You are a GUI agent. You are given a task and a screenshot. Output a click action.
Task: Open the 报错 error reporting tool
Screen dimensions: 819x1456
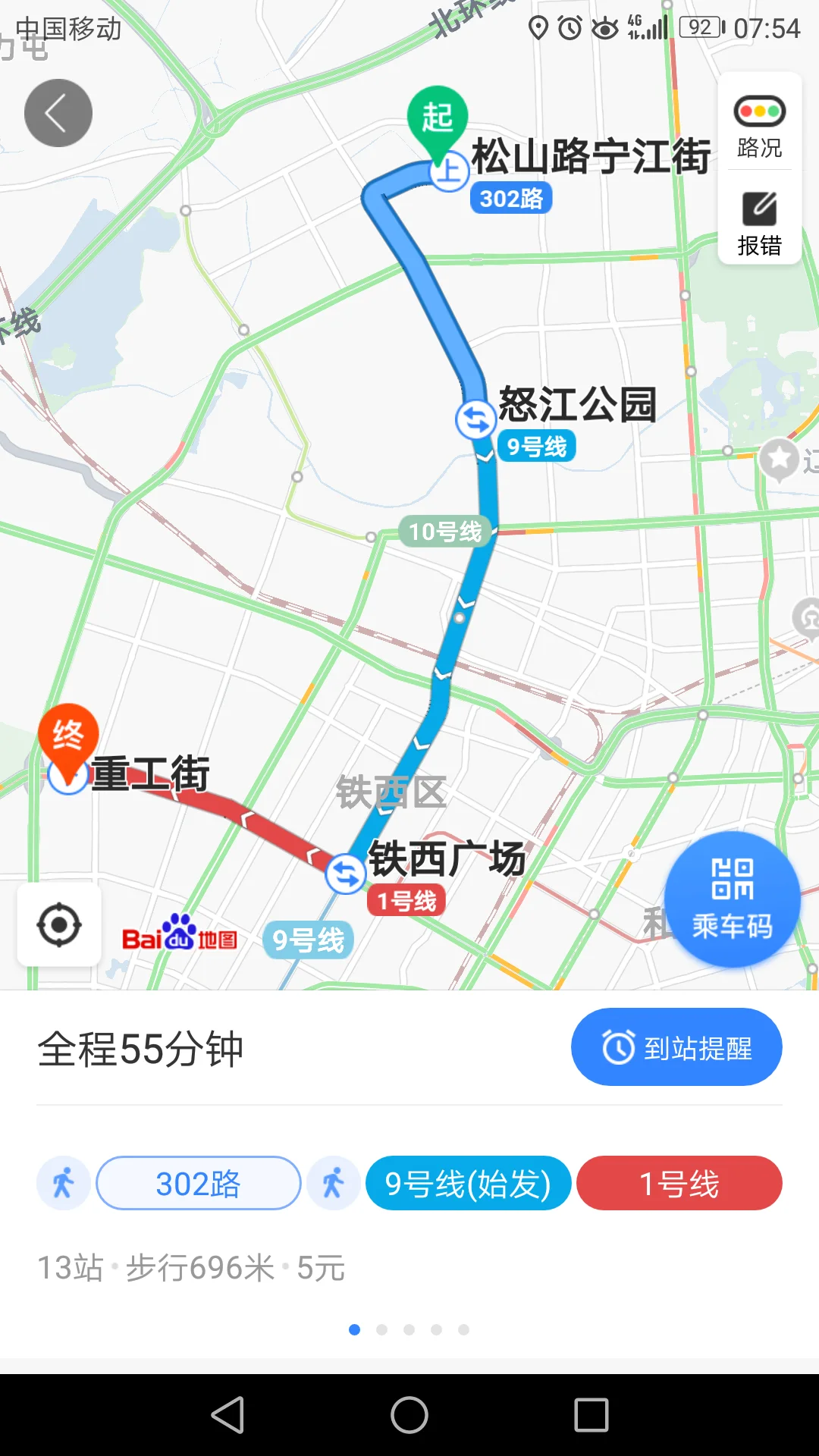coord(758,220)
